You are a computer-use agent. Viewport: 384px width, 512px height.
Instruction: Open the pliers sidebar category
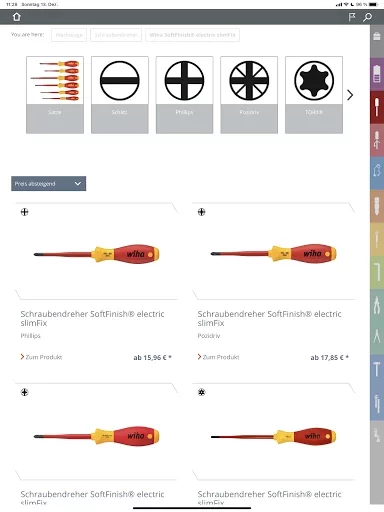pyautogui.click(x=377, y=305)
